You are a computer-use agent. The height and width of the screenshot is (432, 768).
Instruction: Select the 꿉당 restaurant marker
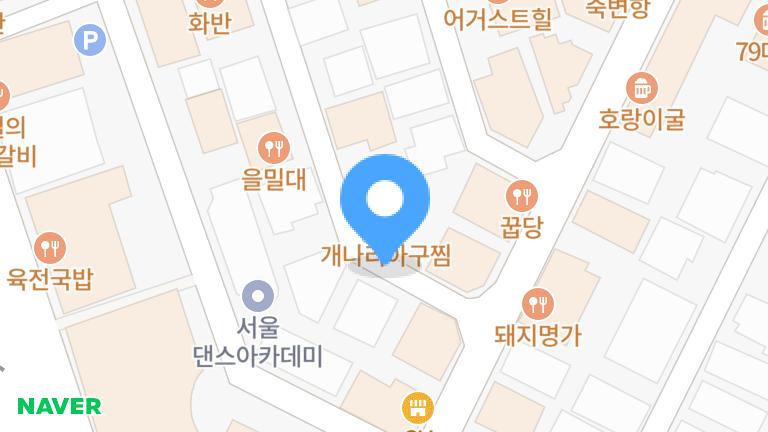point(521,195)
